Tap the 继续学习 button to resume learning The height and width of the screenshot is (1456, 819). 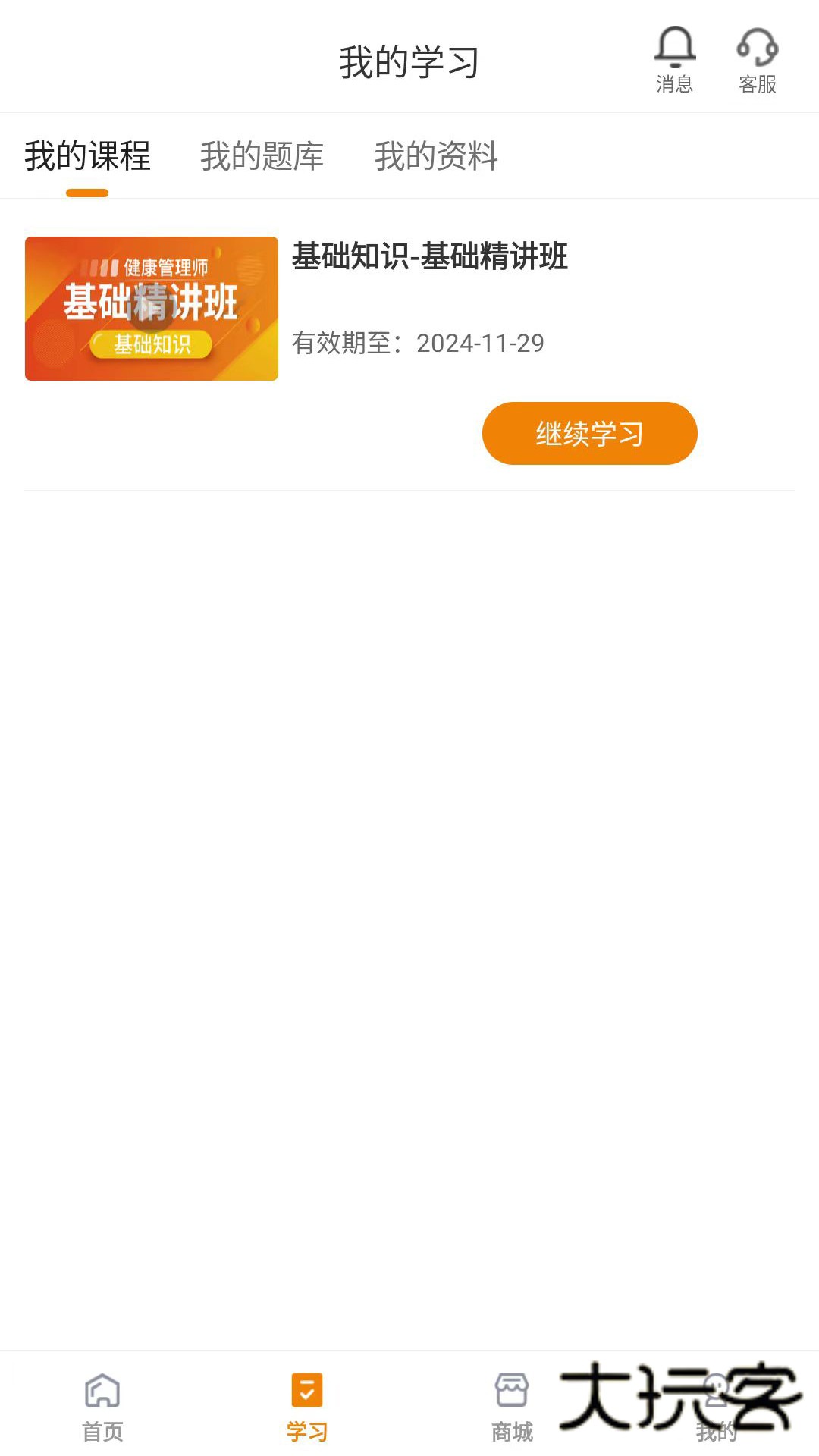589,433
